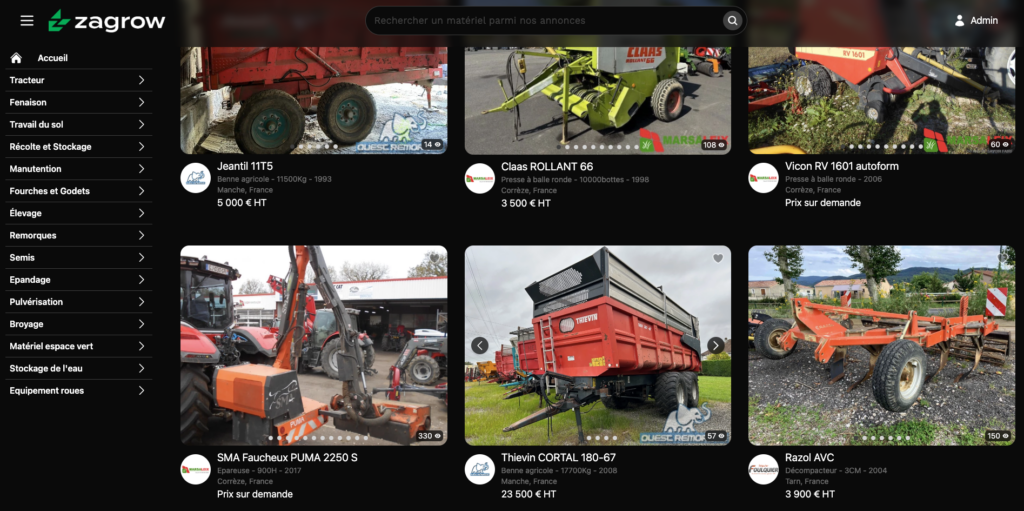Viewport: 1024px width, 511px height.
Task: Expand the Tracteur category
Action: [x=76, y=80]
